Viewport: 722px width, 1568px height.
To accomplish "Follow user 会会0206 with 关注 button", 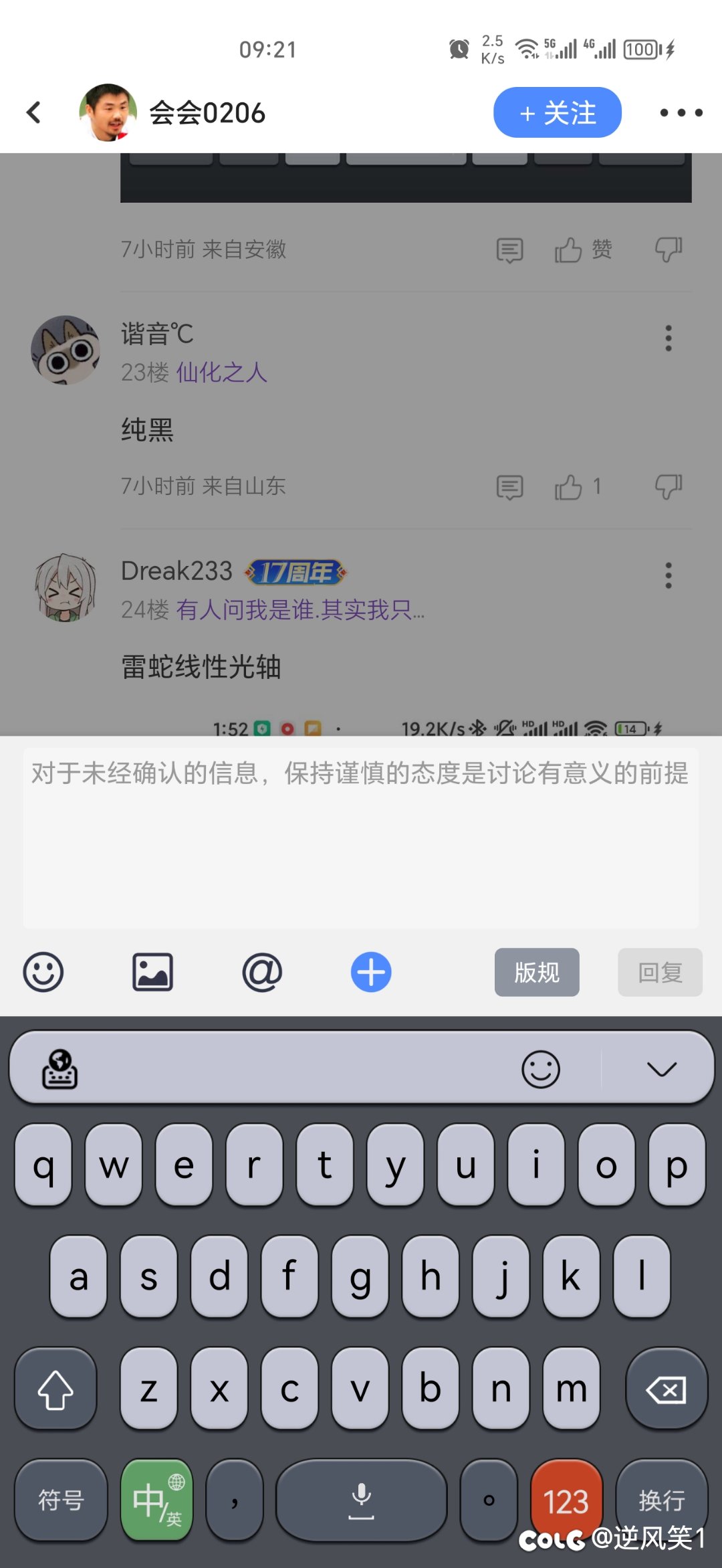I will coord(558,112).
